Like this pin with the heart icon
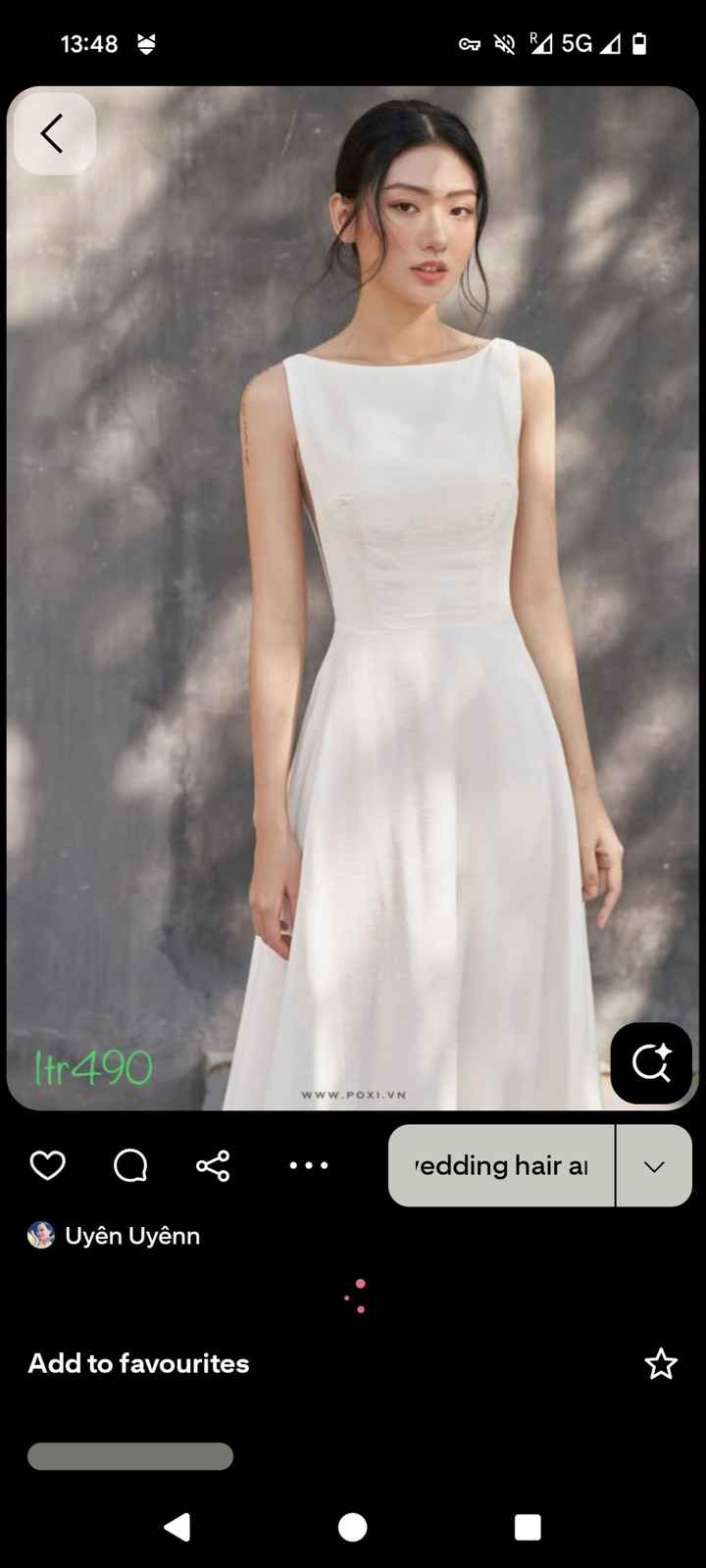Screen dimensions: 706x1568 [x=47, y=1165]
